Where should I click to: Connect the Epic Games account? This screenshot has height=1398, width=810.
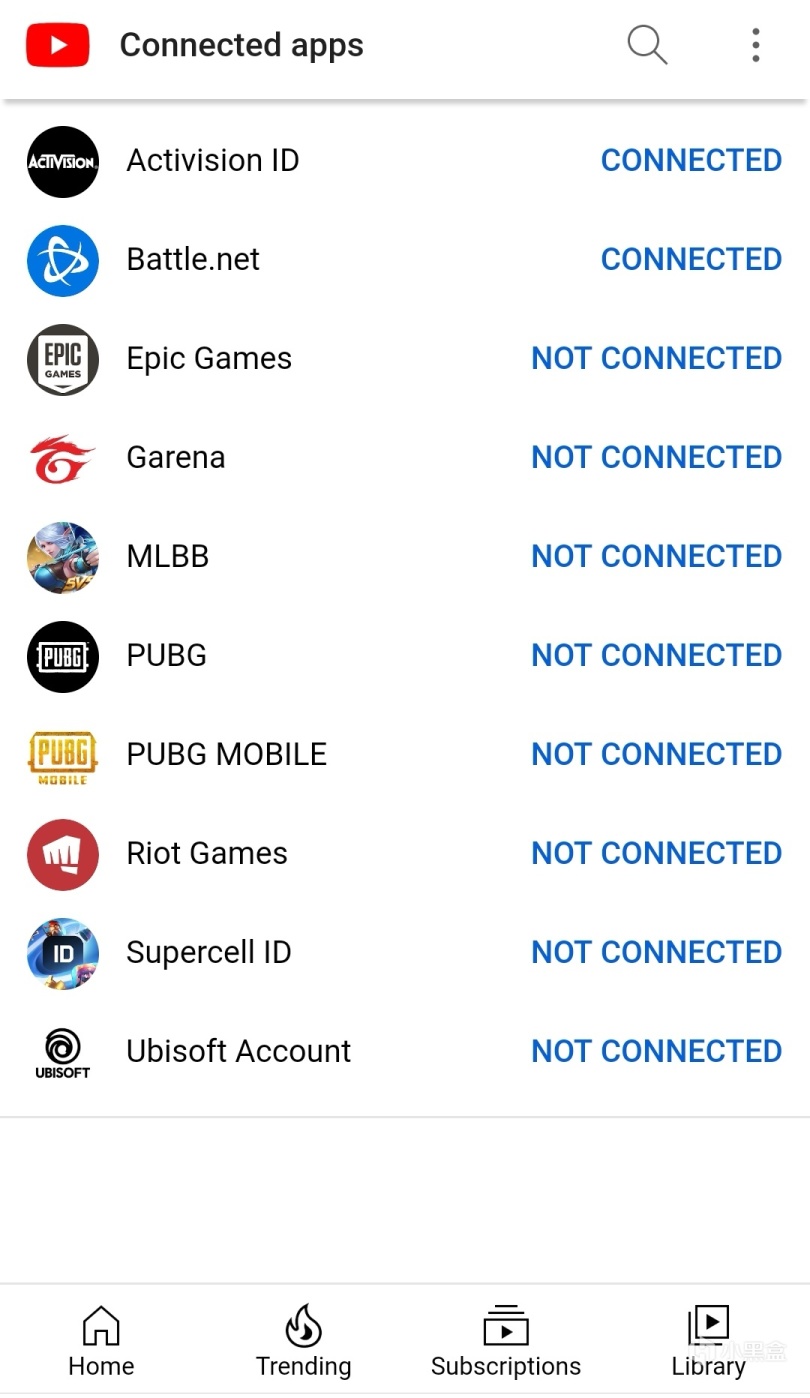click(x=656, y=358)
